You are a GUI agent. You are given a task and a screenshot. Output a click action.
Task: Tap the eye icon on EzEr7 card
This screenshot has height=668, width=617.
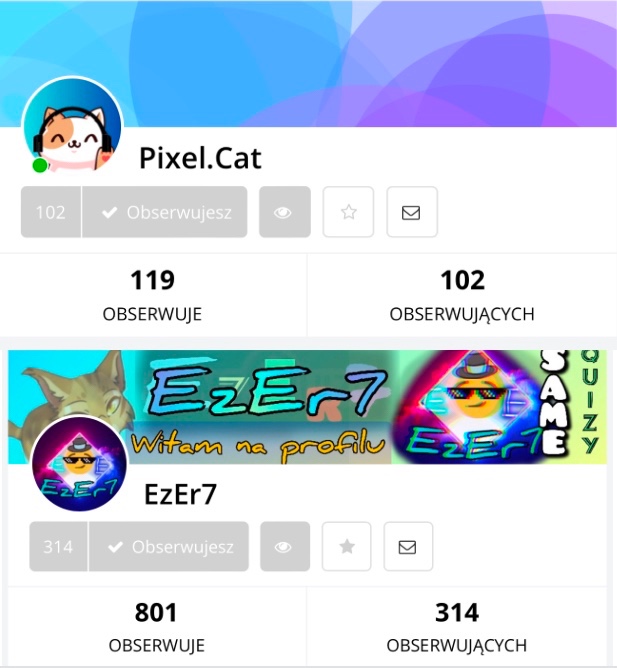click(x=284, y=547)
